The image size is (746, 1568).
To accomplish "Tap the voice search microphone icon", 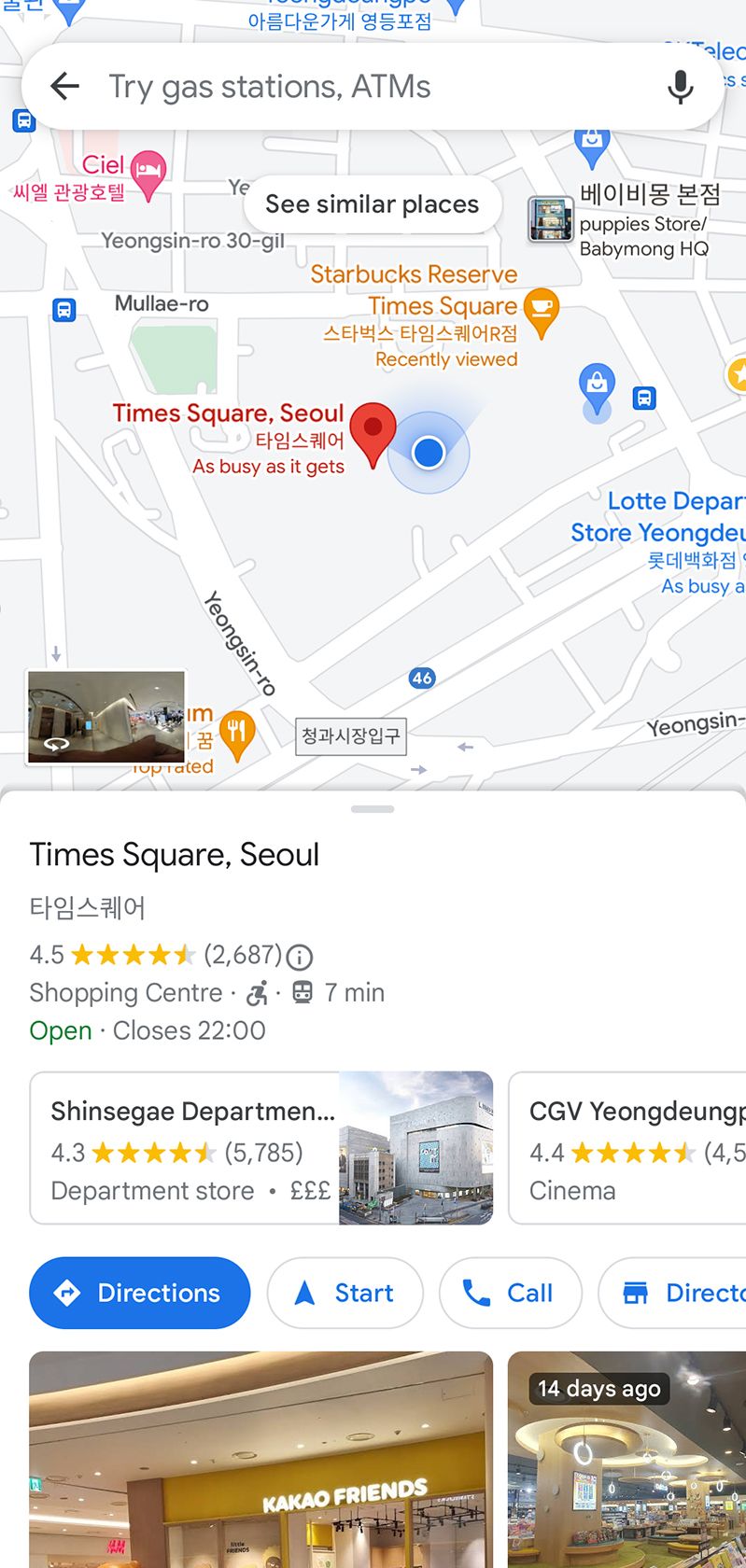I will [681, 86].
